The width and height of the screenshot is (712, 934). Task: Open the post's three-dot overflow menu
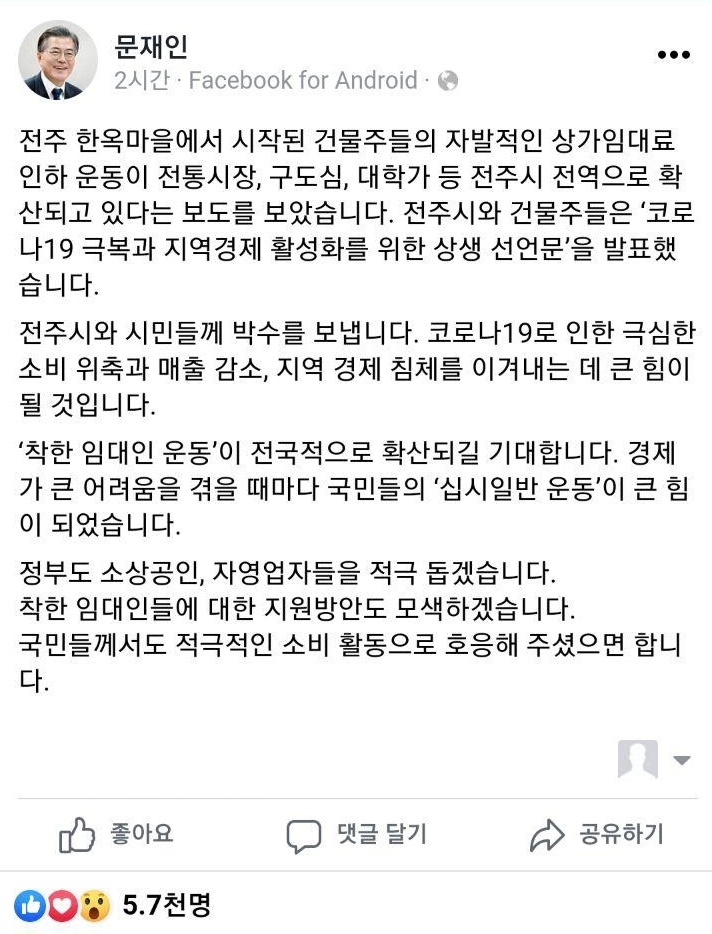pos(673,56)
